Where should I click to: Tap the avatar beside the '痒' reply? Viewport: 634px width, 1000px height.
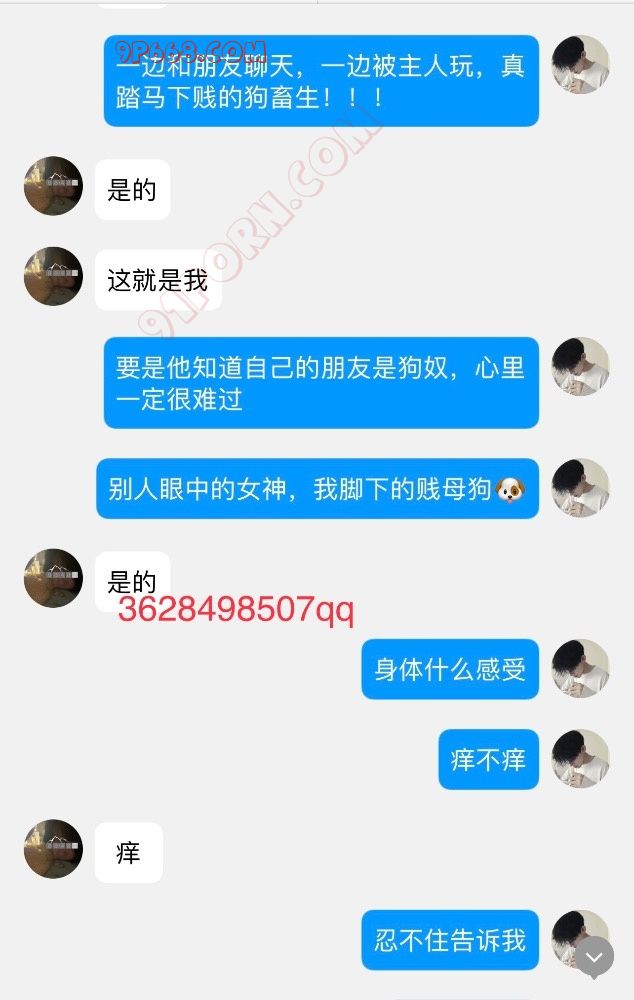click(53, 850)
